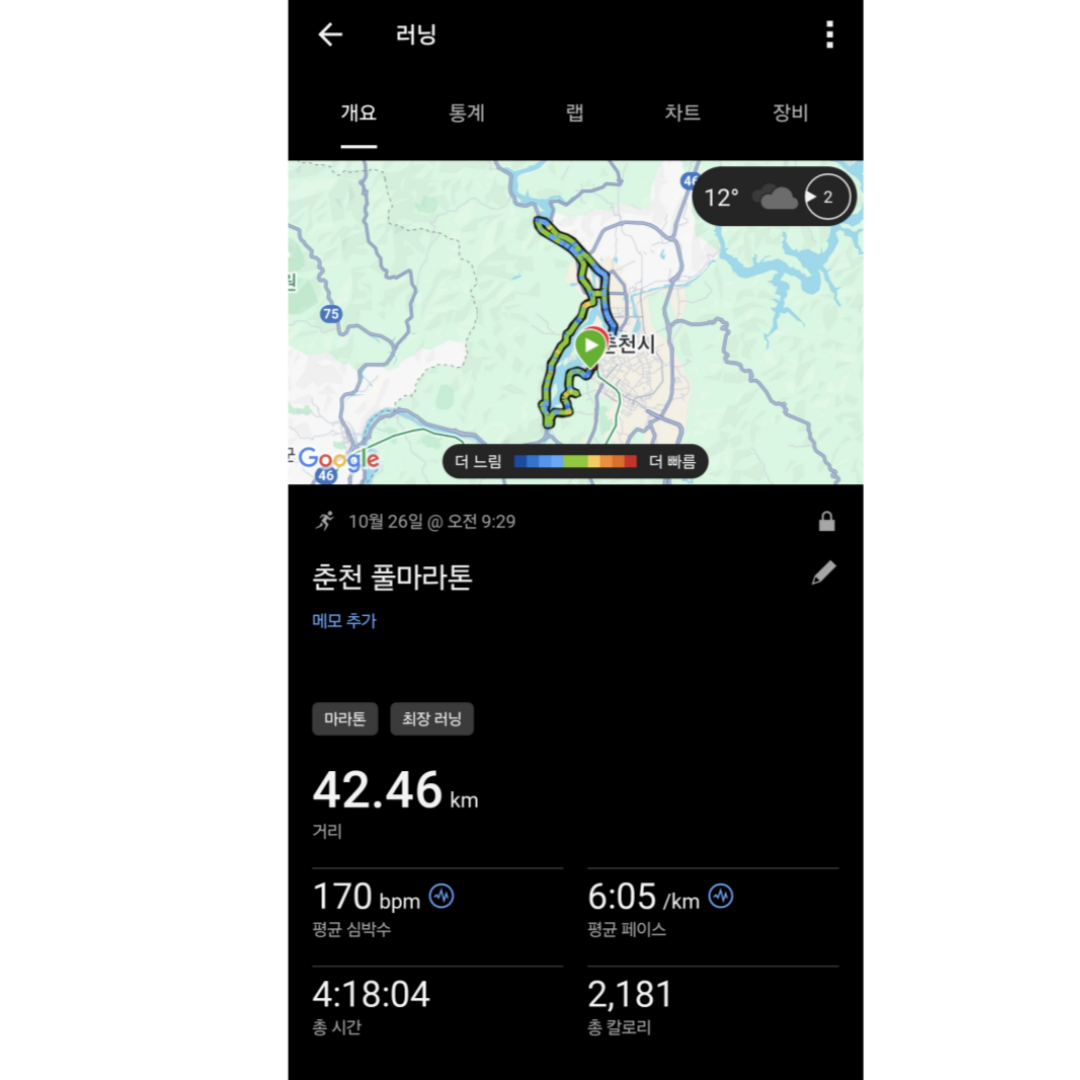1080x1080 pixels.
Task: View the 차트 tab
Action: 682,113
